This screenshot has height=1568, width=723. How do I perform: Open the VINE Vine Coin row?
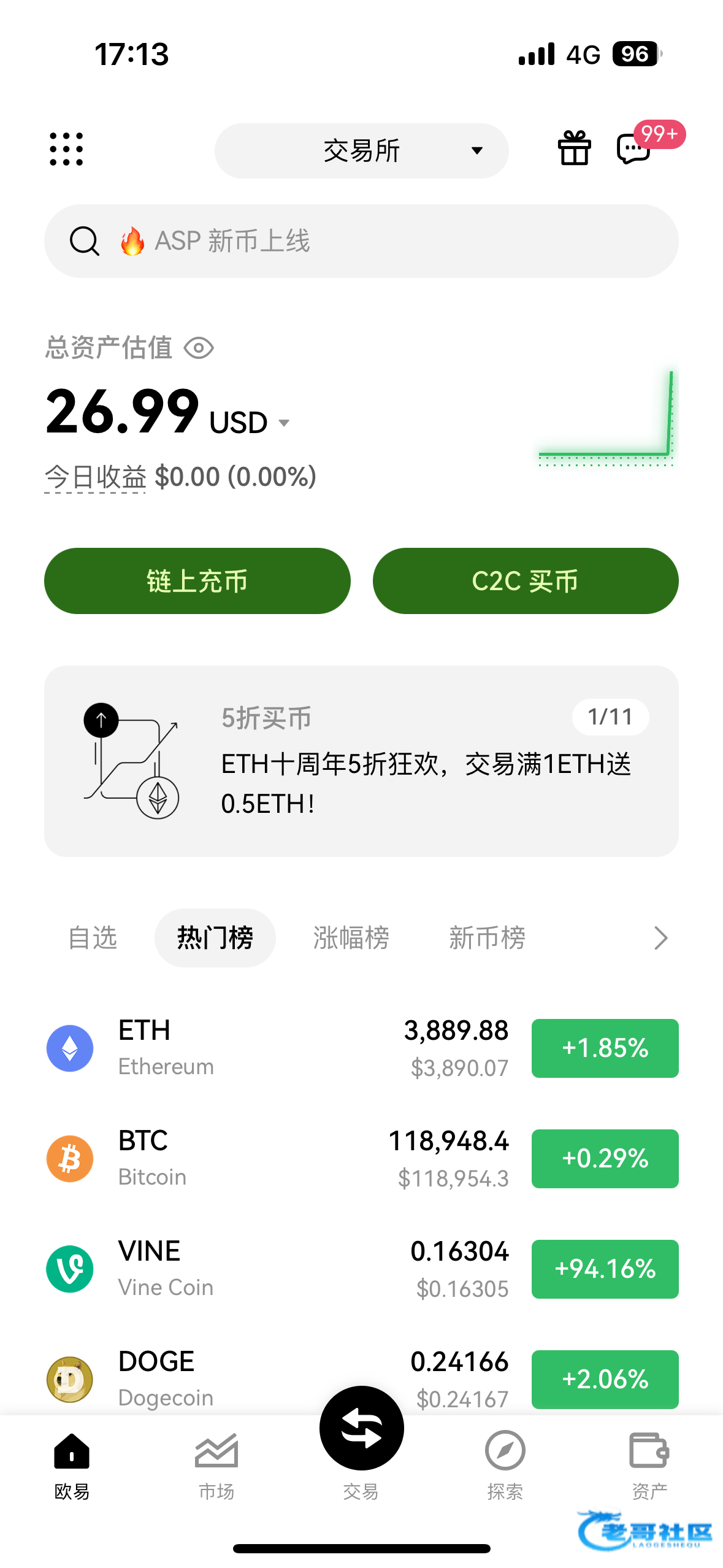[361, 1269]
